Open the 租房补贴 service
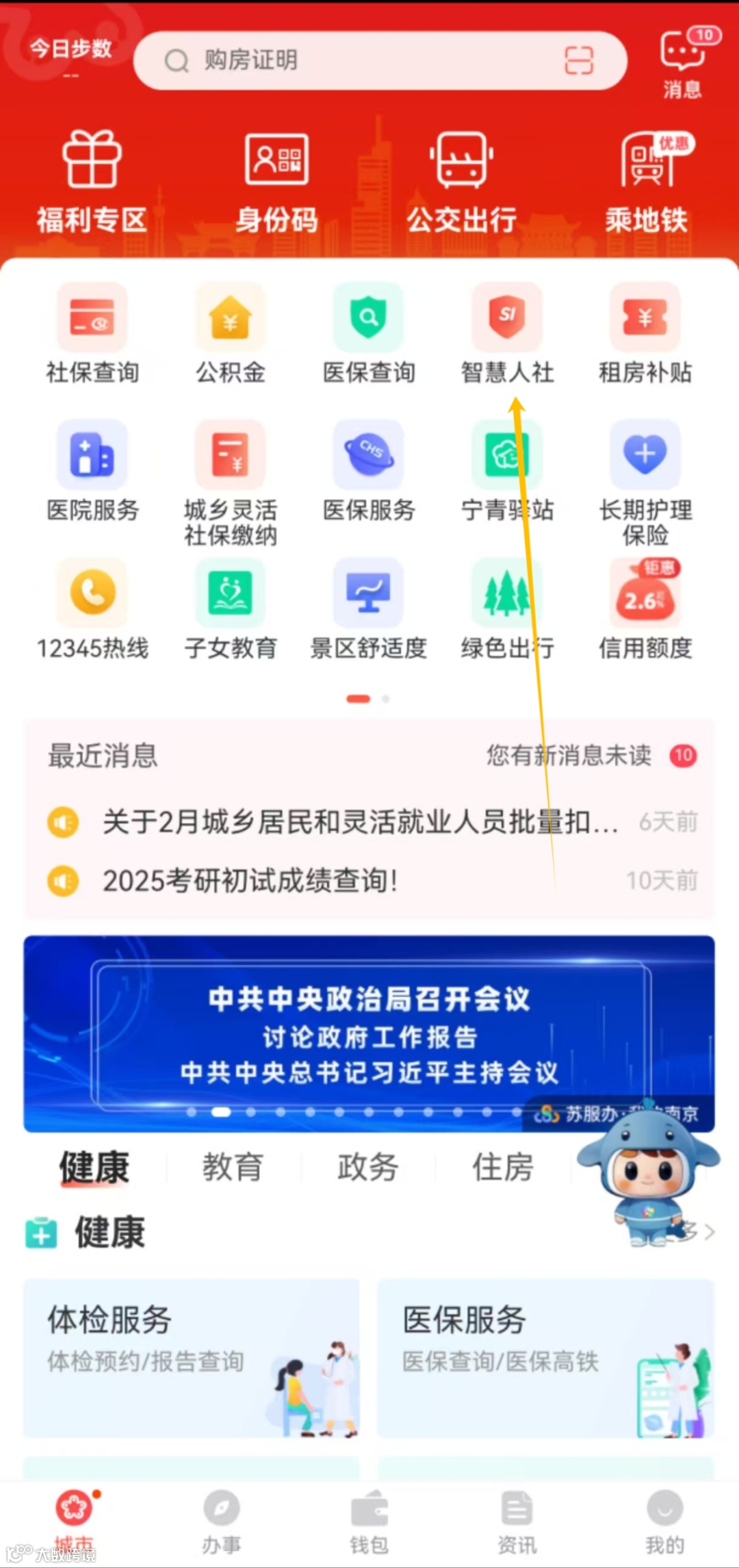 (x=645, y=332)
